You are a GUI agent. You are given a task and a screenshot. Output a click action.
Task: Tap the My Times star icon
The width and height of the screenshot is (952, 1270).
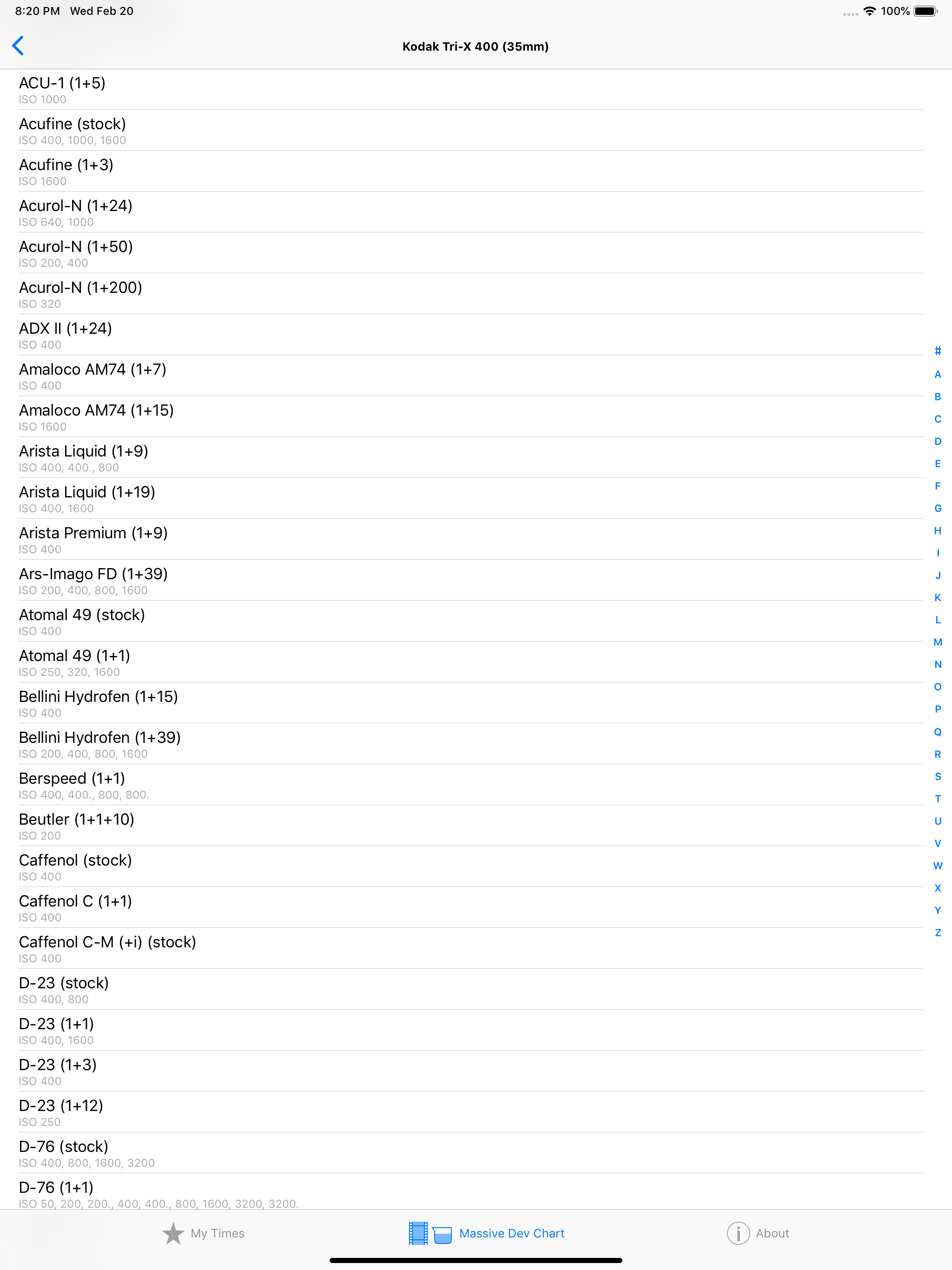174,1233
